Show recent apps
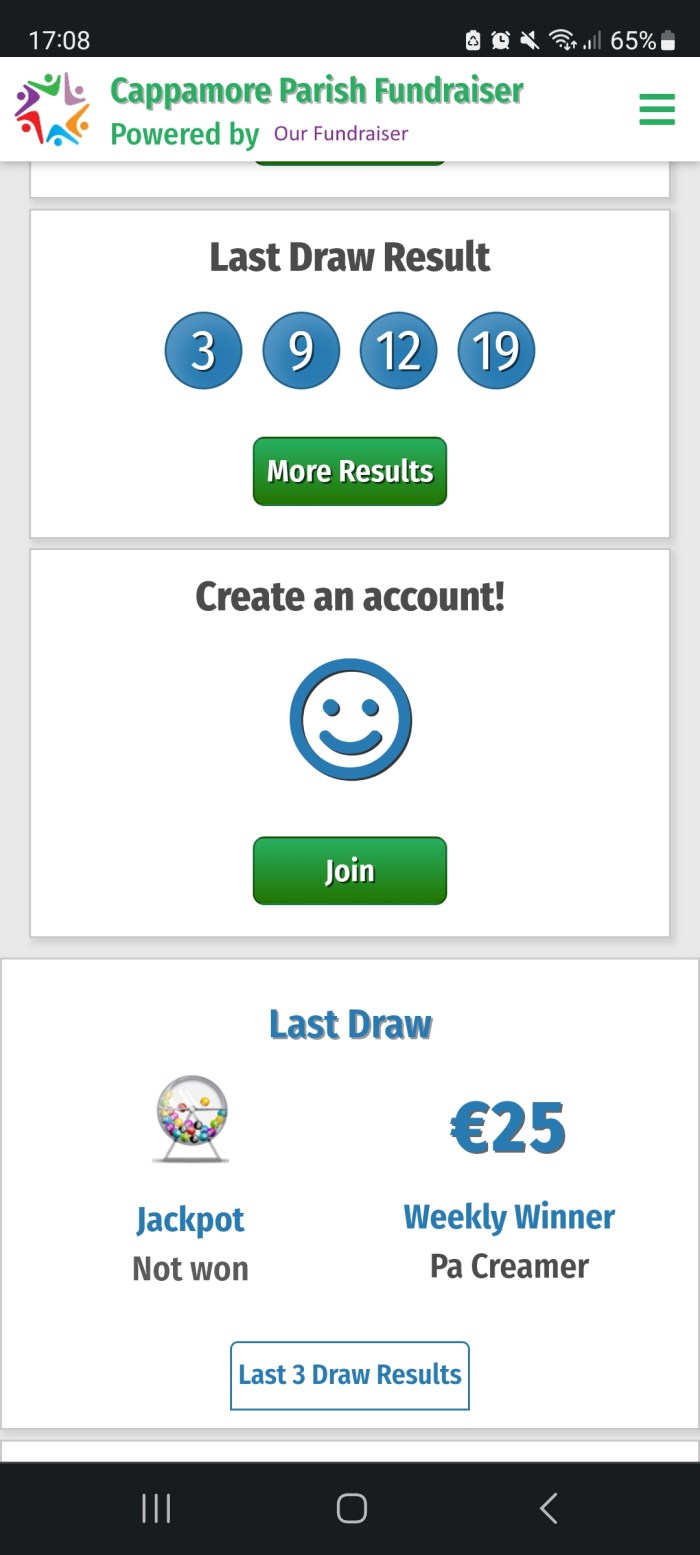 click(156, 1508)
